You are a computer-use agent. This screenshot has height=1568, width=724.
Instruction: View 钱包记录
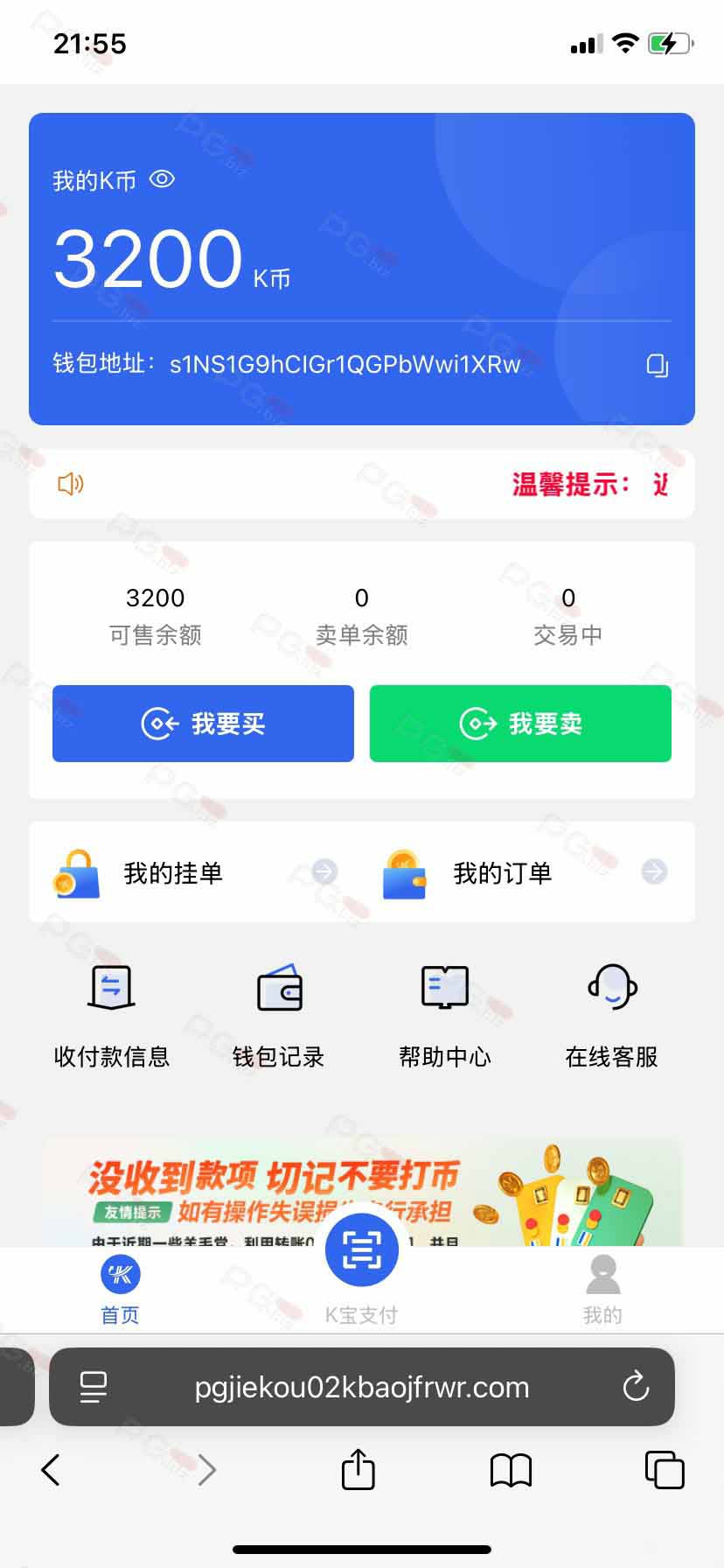[x=279, y=1017]
